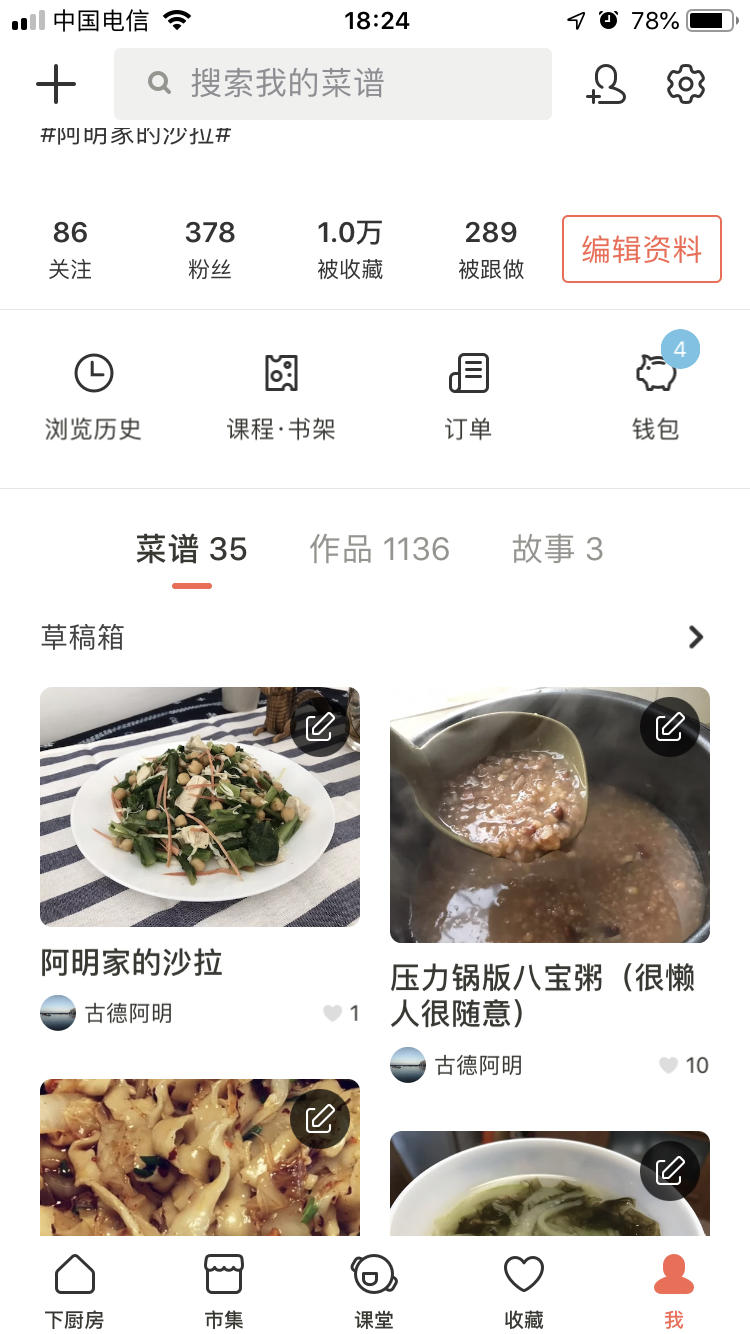Open 浏览历史 browsing history
Viewport: 750px width, 1334px height.
pyautogui.click(x=93, y=398)
